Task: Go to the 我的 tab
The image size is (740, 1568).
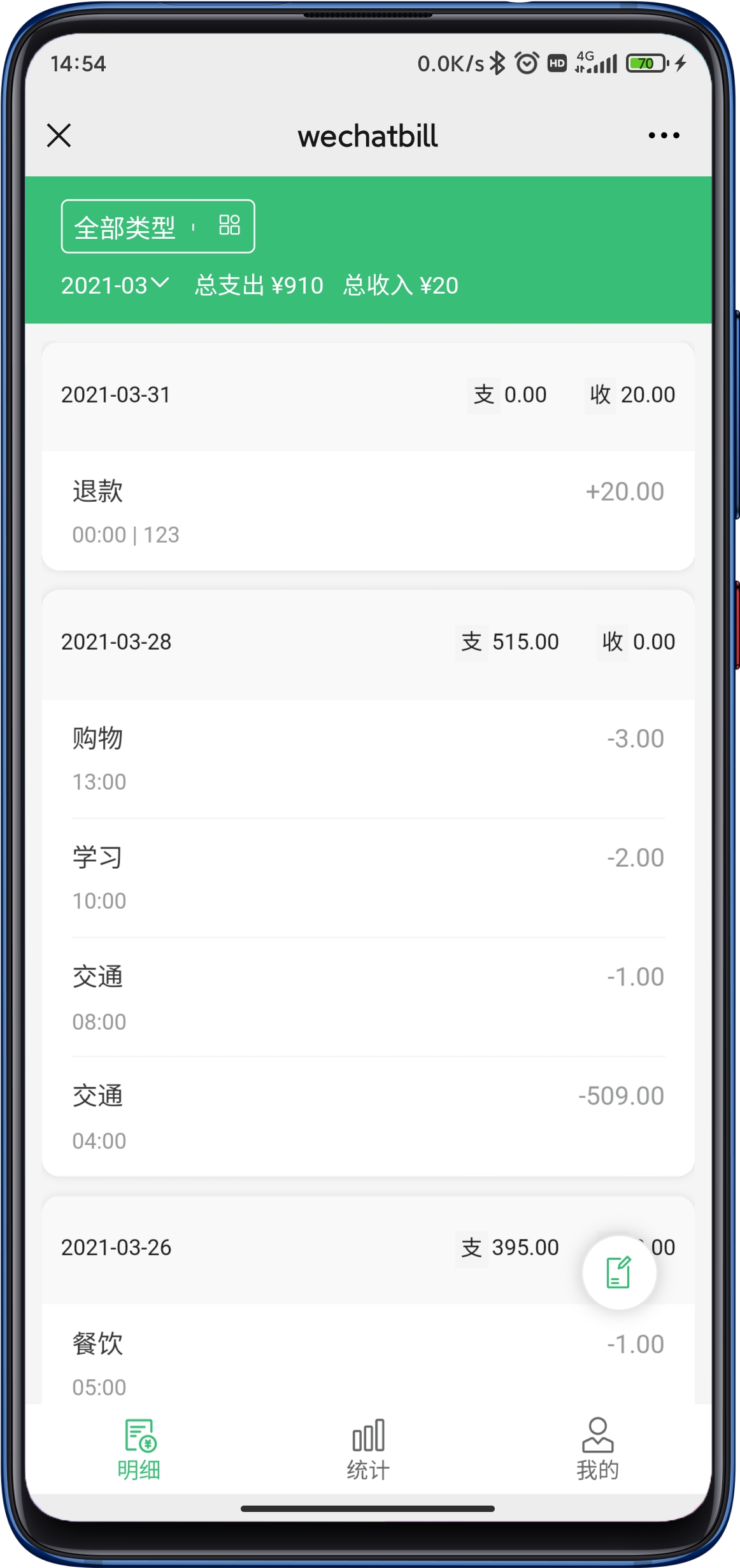Action: click(x=597, y=1449)
